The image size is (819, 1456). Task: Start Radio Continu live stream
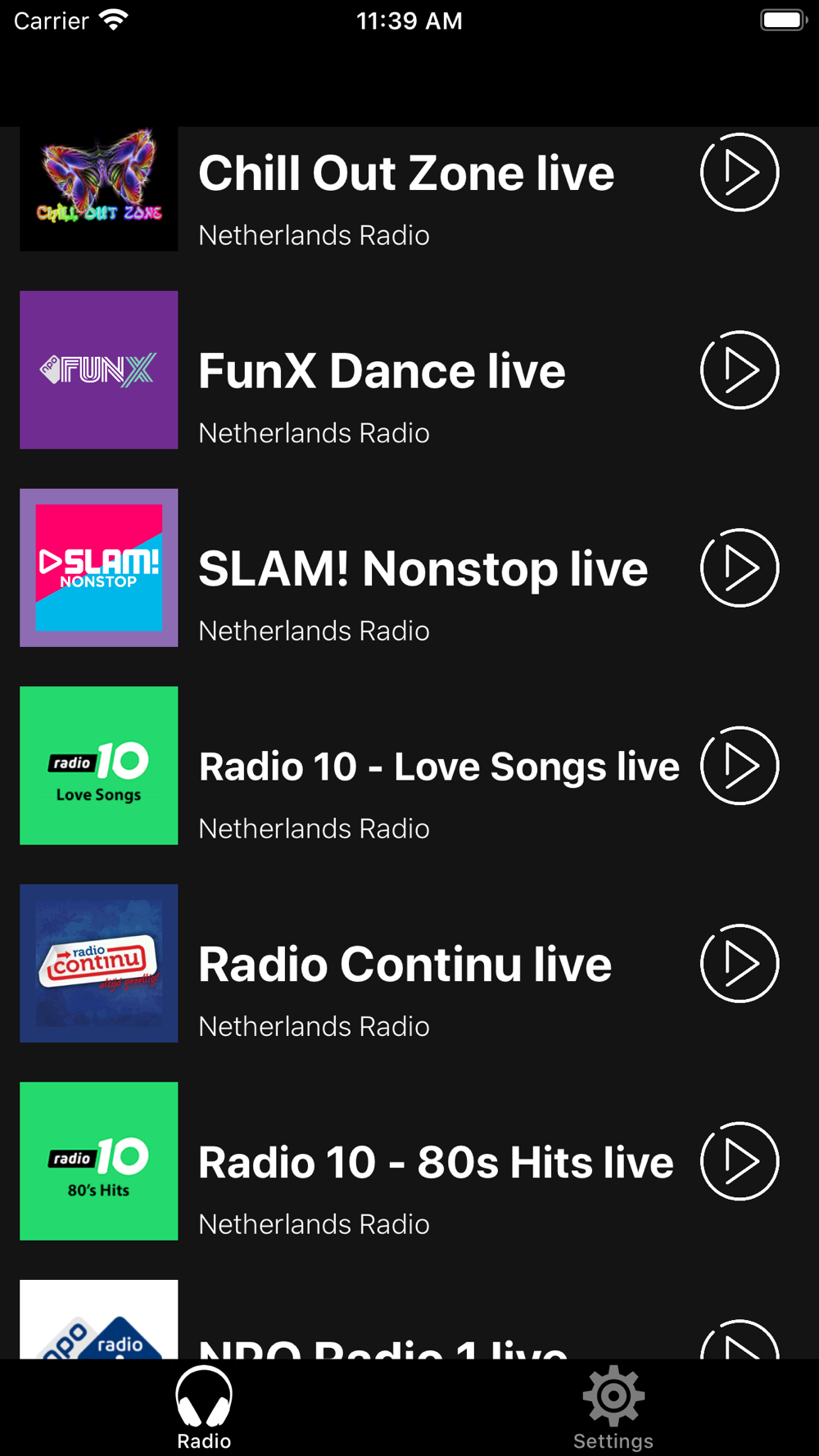click(740, 963)
